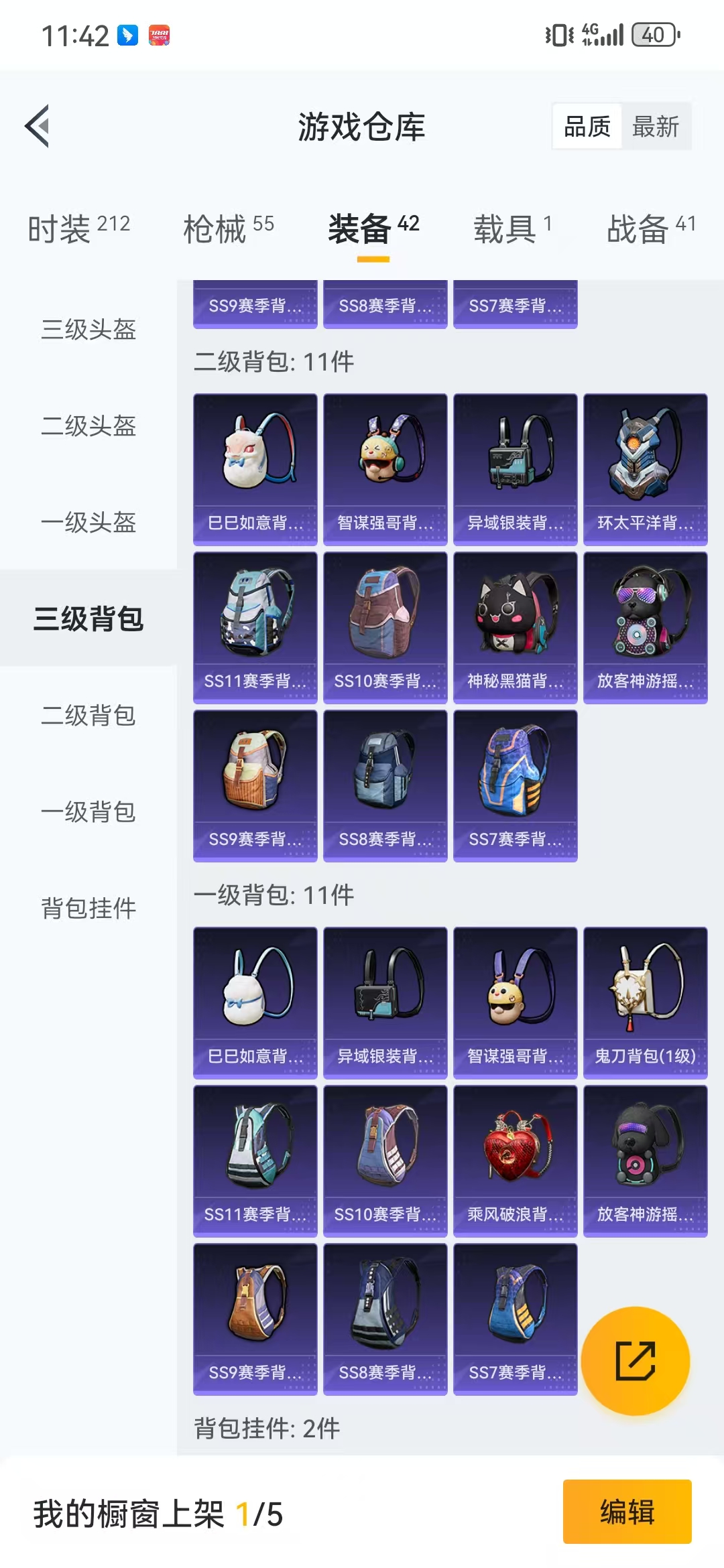Jump to 一级头盔 category
Image resolution: width=724 pixels, height=1568 pixels.
(88, 522)
